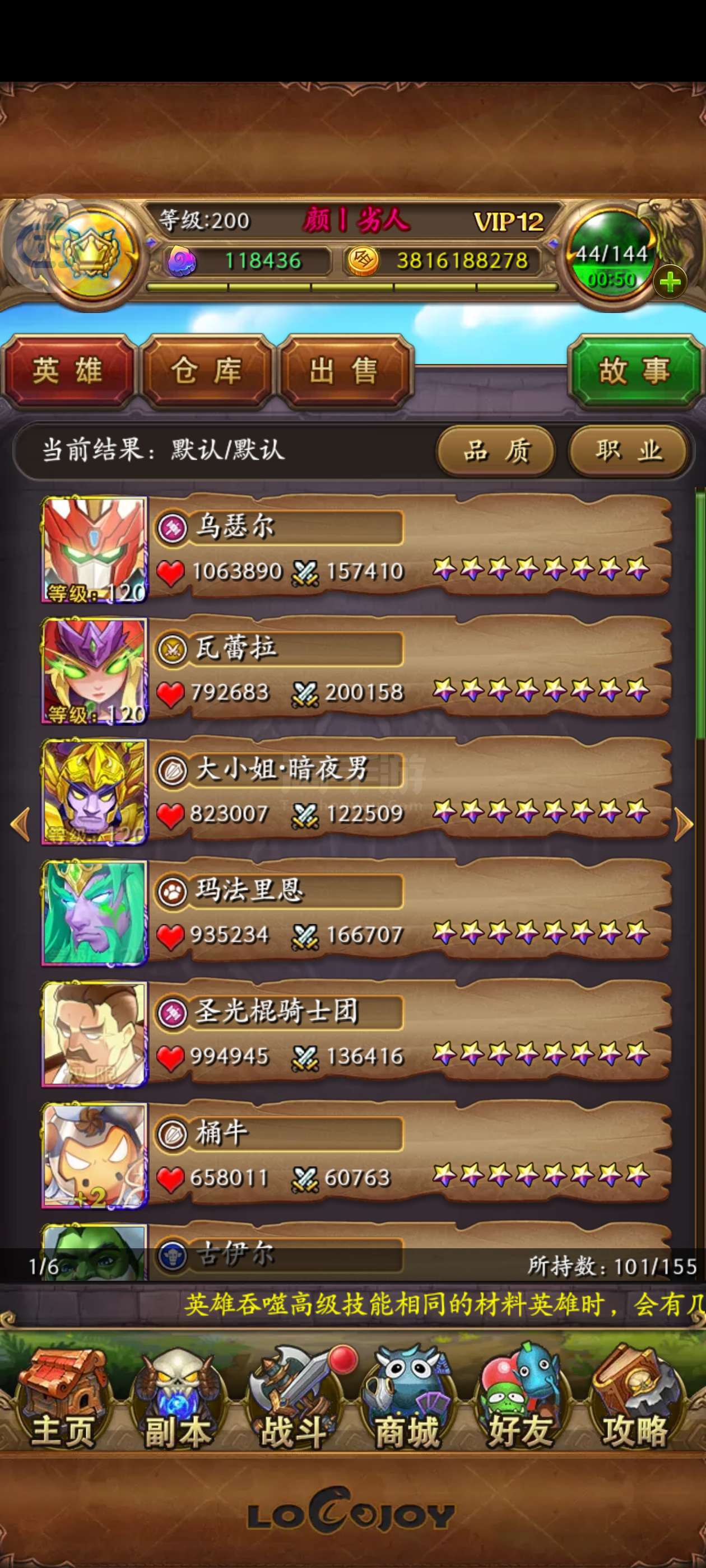Tap the green 故事 button
The height and width of the screenshot is (1568, 706).
634,371
